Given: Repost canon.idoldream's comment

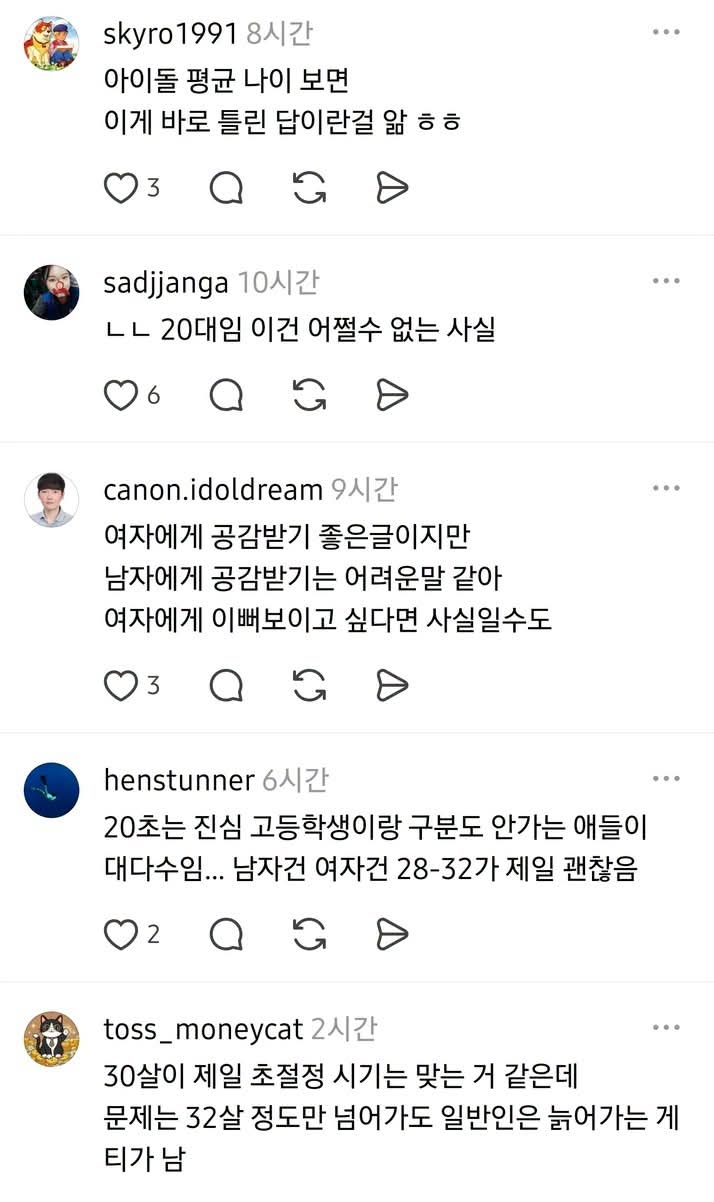Looking at the screenshot, I should click(309, 685).
